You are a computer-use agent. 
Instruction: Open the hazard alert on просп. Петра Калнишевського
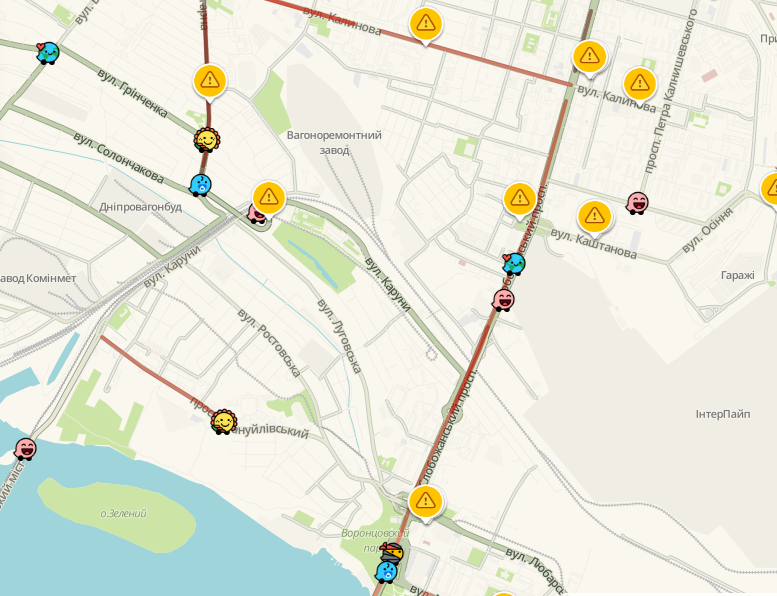point(640,83)
